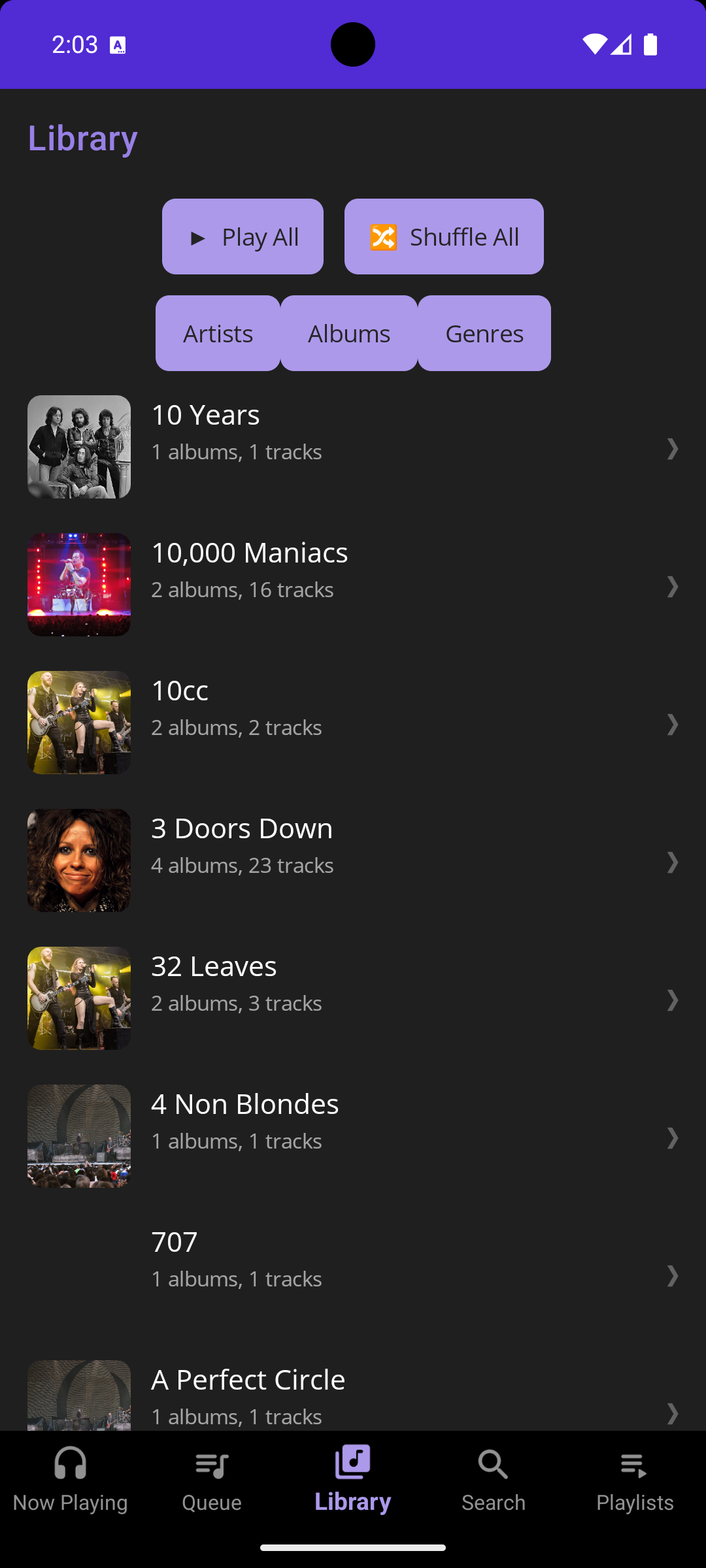Open A Perfect Circle artist

pyautogui.click(x=353, y=1396)
